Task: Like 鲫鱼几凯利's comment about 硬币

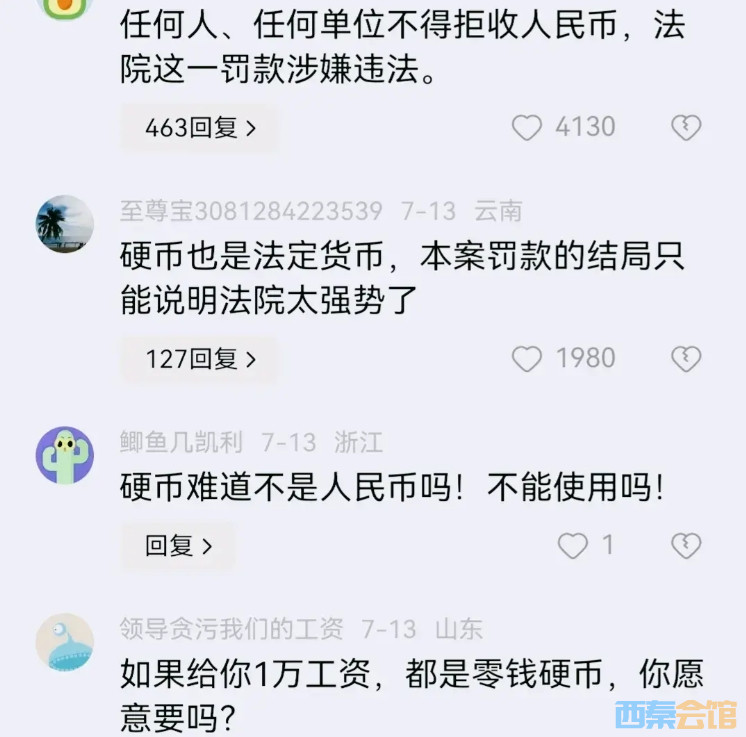Action: (573, 546)
